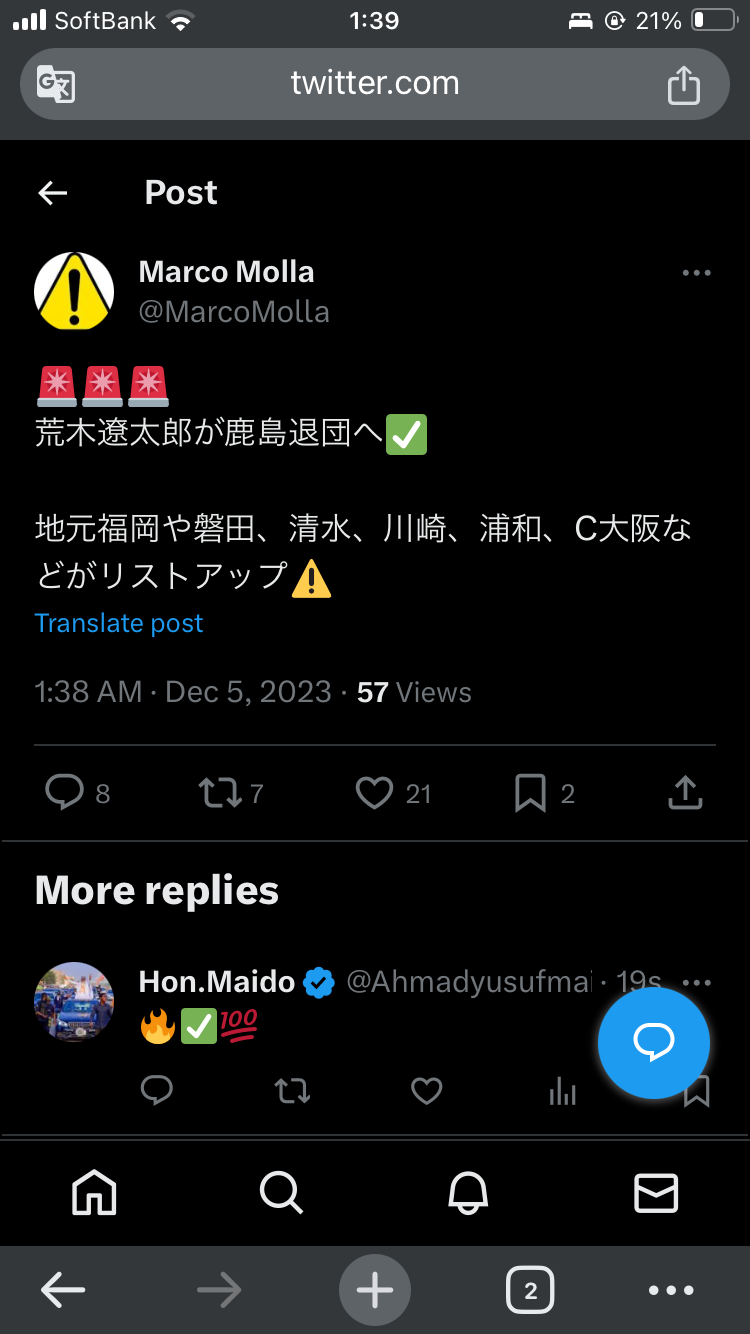Like Hon.Maido's reply
Viewport: 750px width, 1334px height.
click(427, 1090)
